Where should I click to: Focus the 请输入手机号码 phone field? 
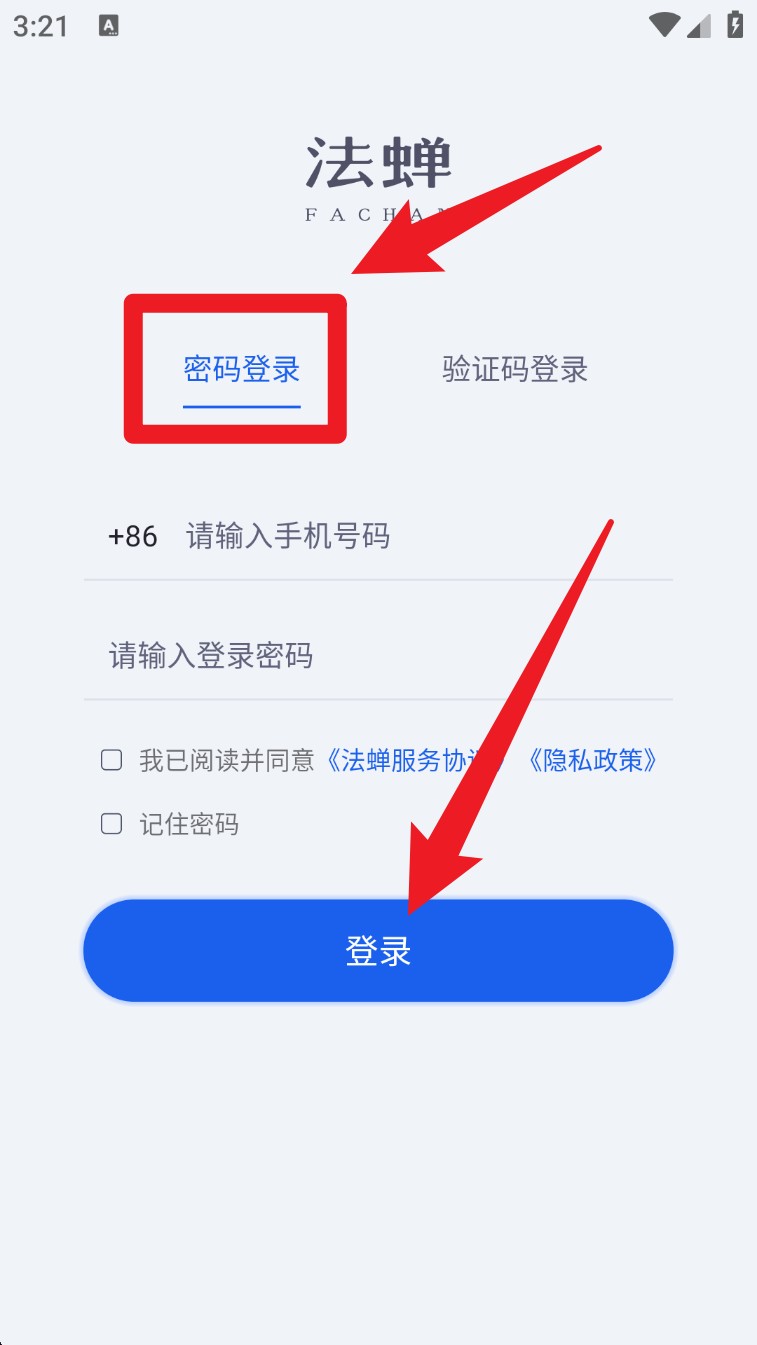point(420,537)
